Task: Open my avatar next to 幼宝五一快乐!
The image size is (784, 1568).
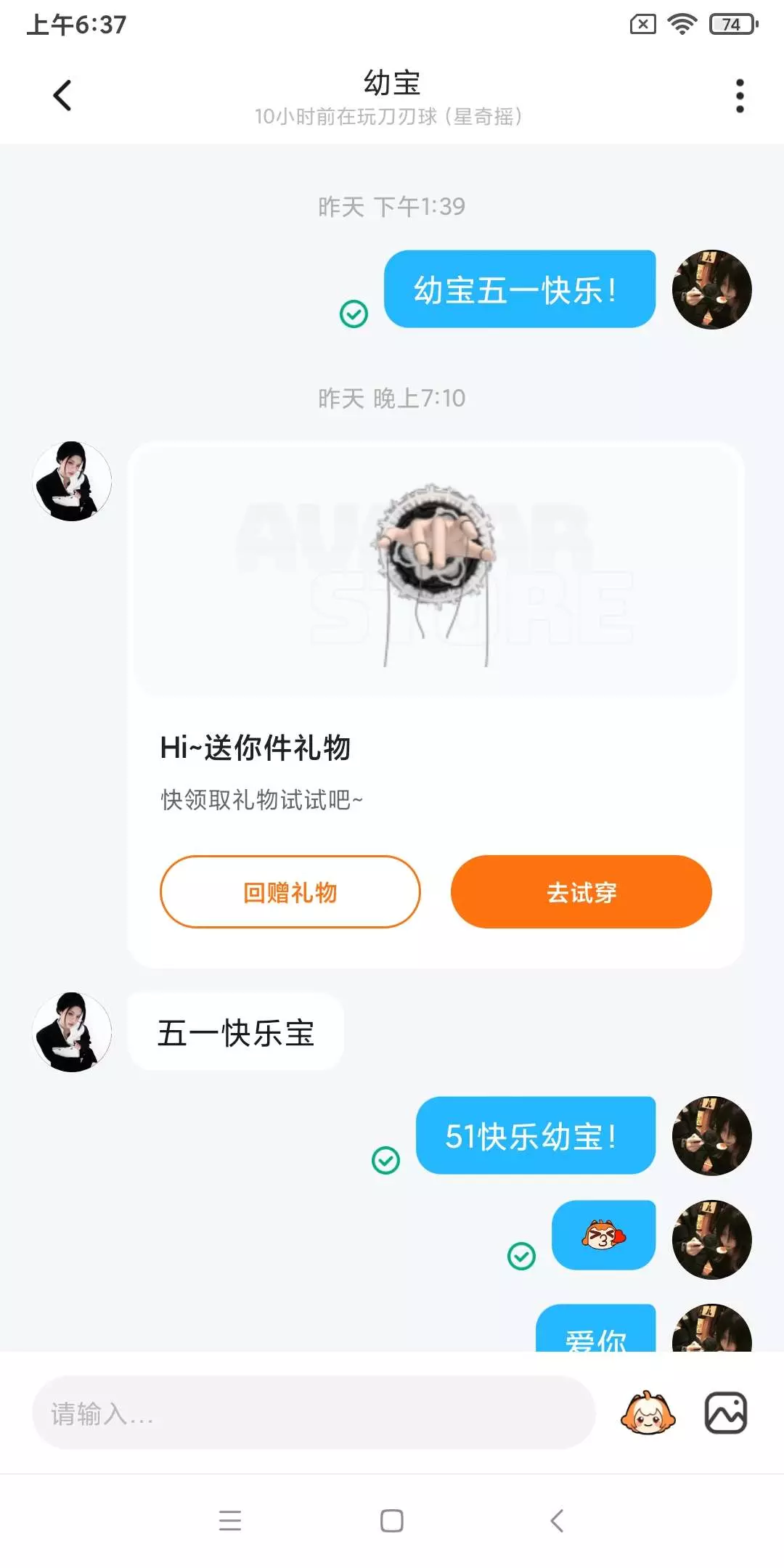Action: [x=712, y=290]
